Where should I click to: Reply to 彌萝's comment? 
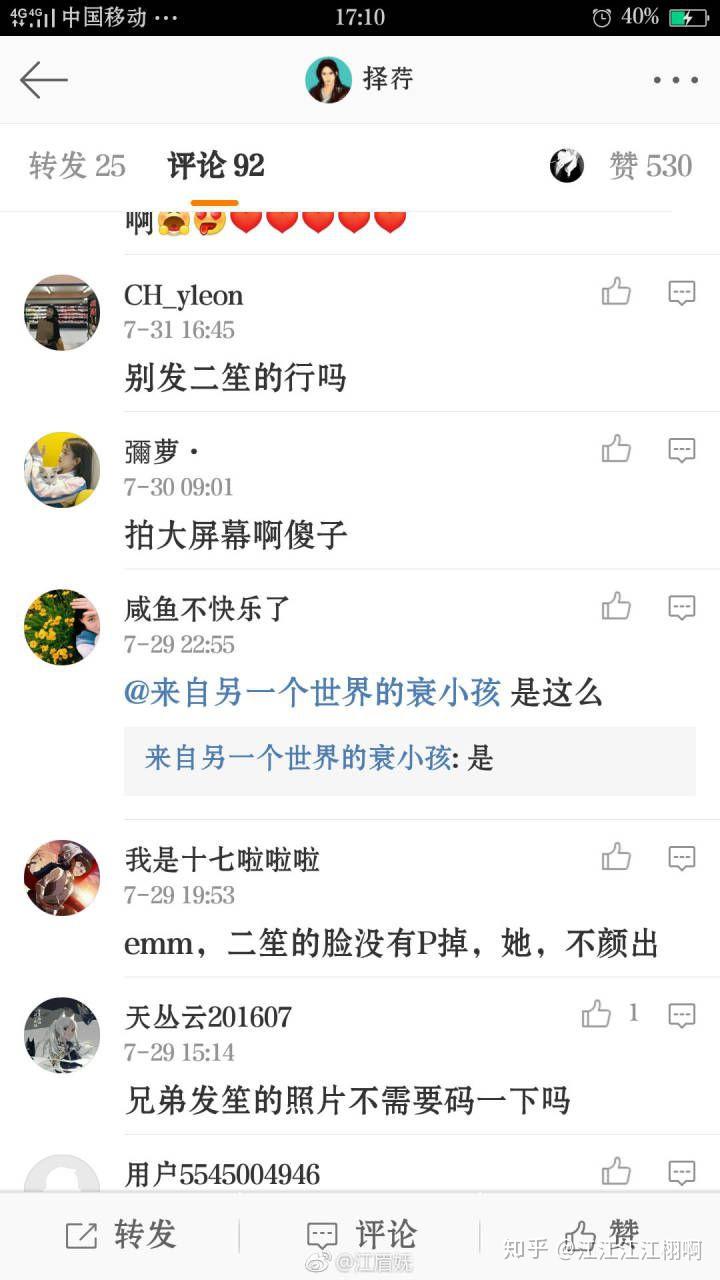point(682,449)
